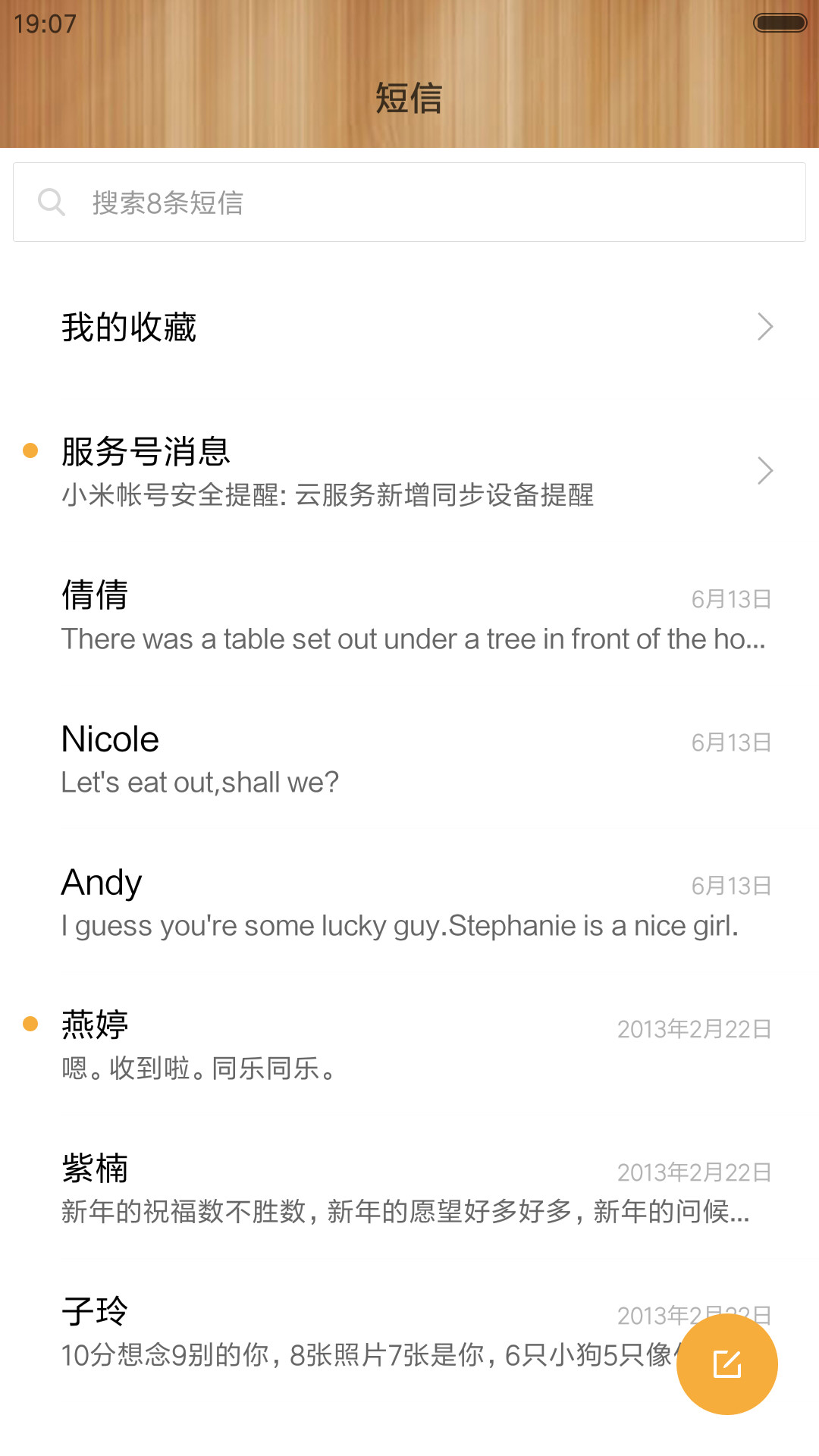Open the unread thread from 燕婷
The image size is (819, 1456).
tap(409, 1046)
